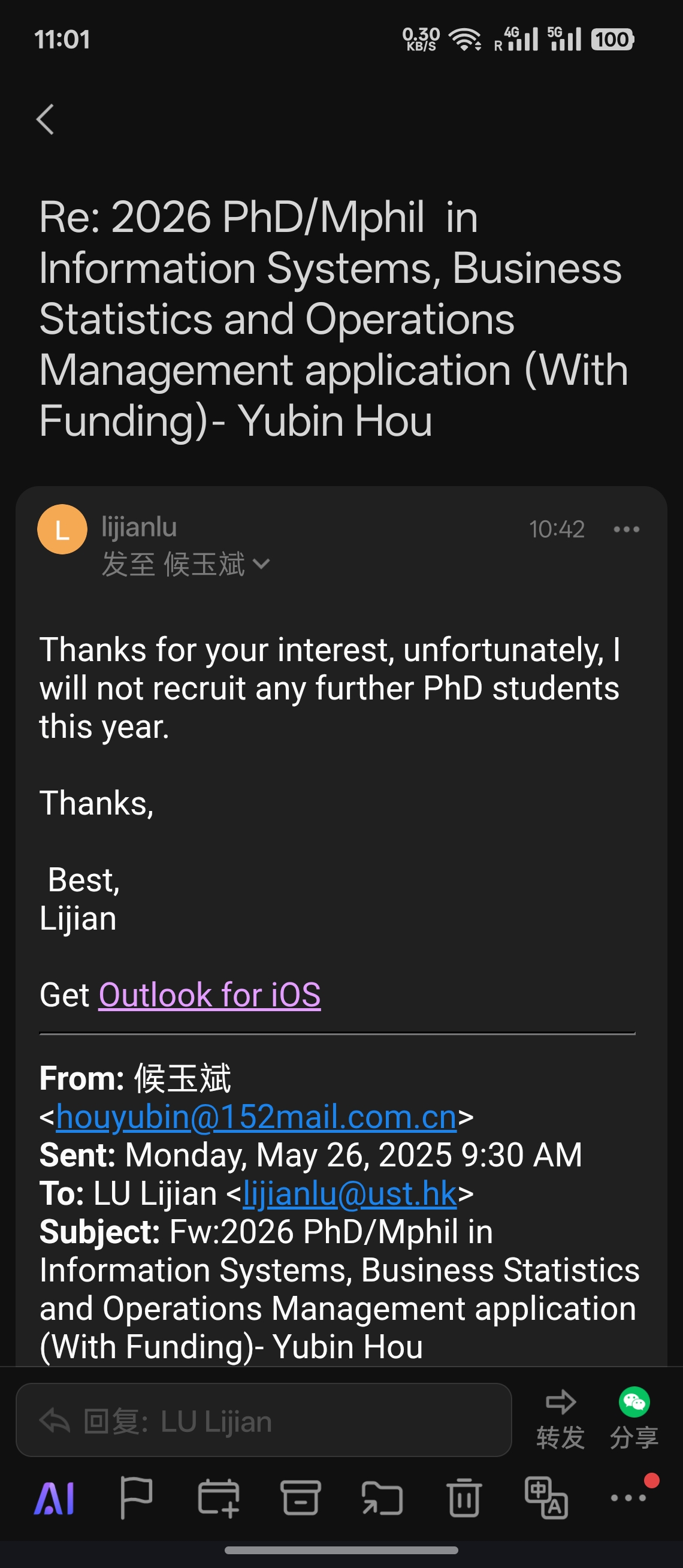Expand recipient details for 候玉斌

click(261, 563)
